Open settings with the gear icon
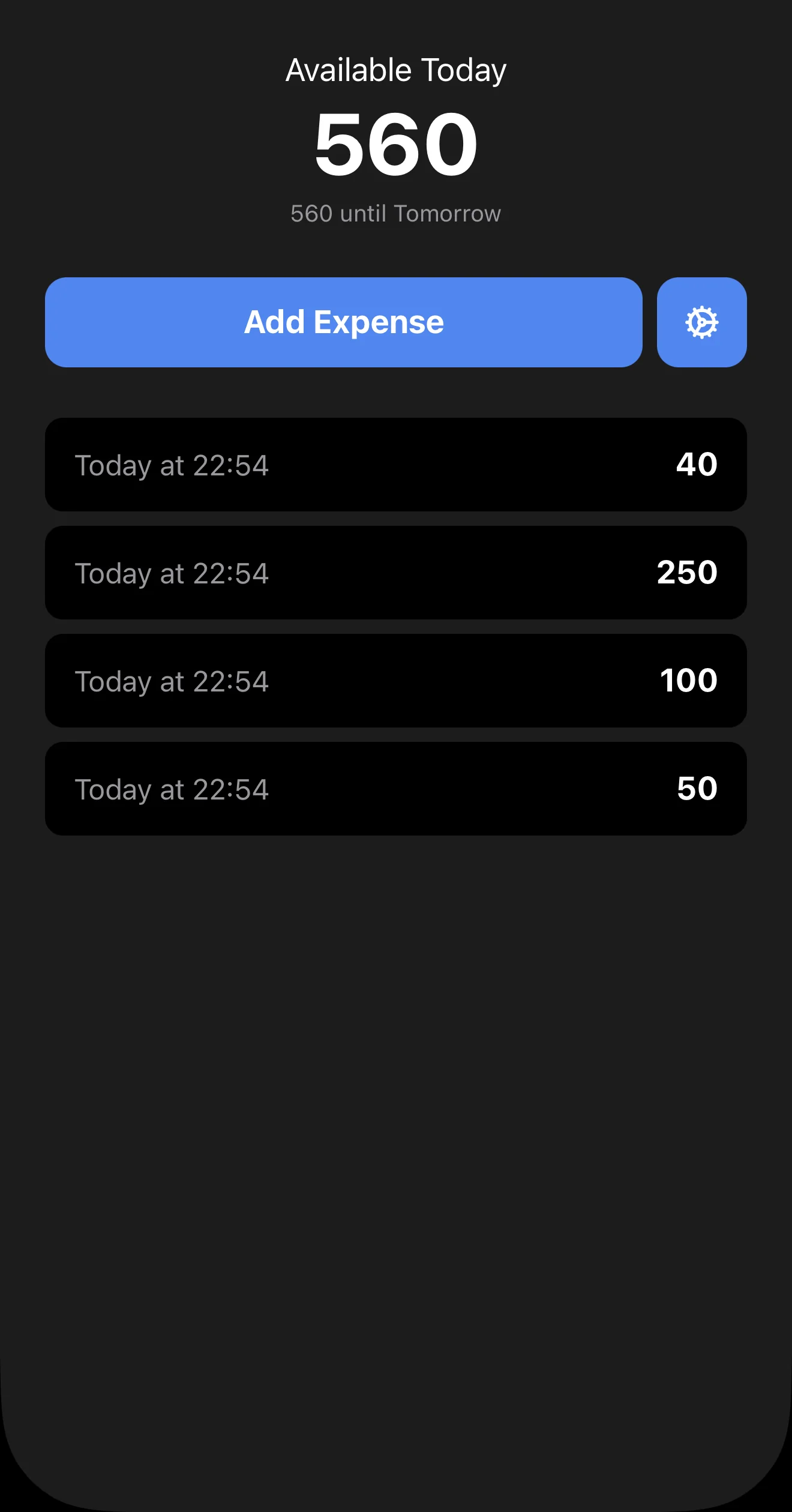Image resolution: width=792 pixels, height=1512 pixels. click(702, 322)
